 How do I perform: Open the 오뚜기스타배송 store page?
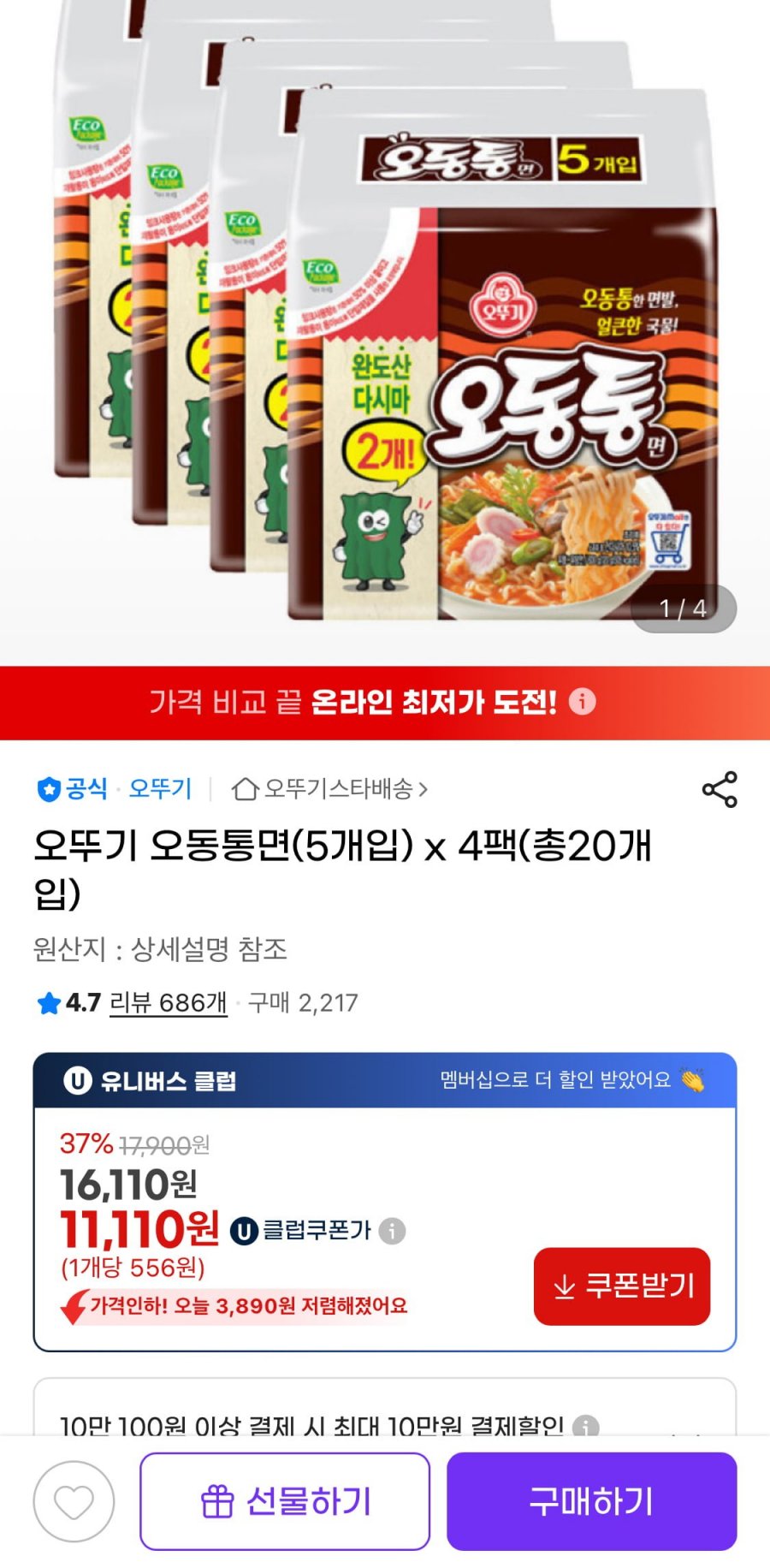(x=330, y=788)
